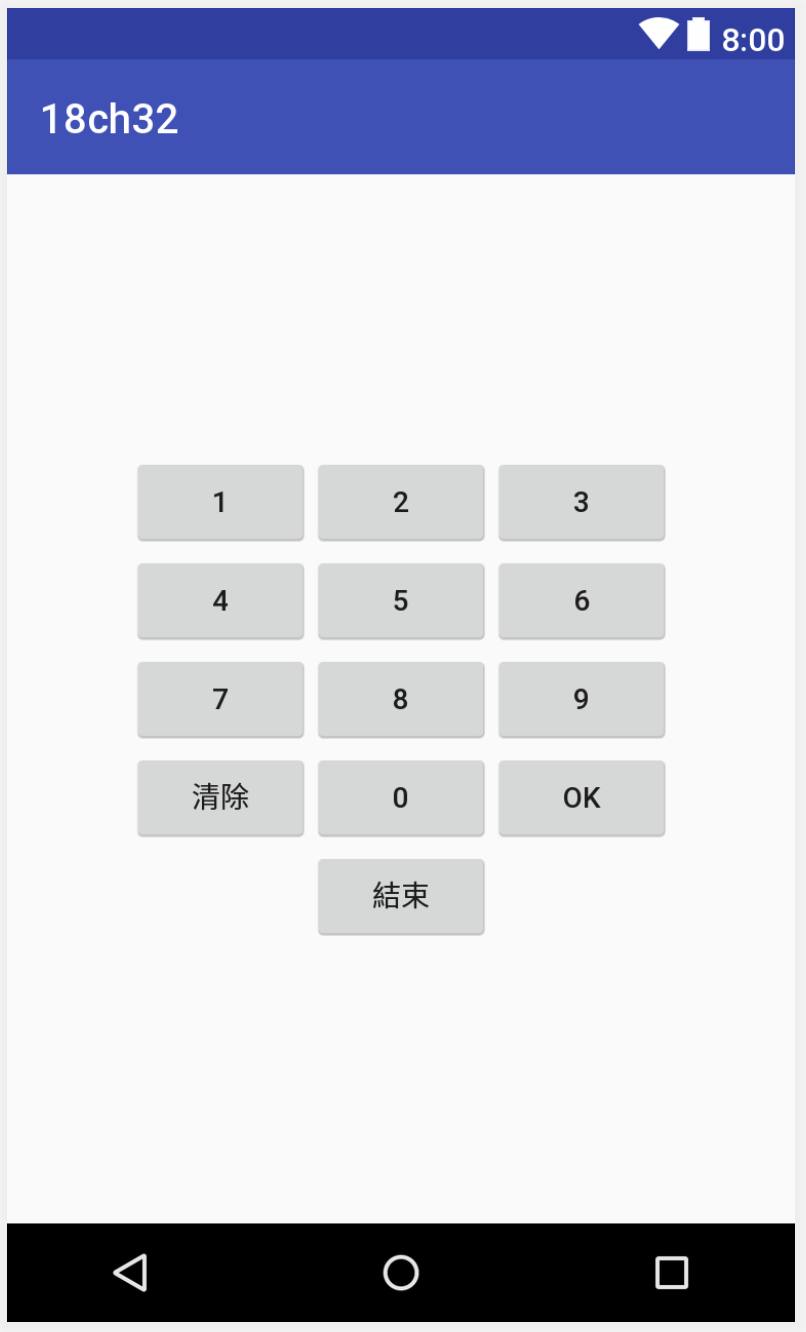Enter digit 8
The image size is (806, 1332).
tap(401, 699)
